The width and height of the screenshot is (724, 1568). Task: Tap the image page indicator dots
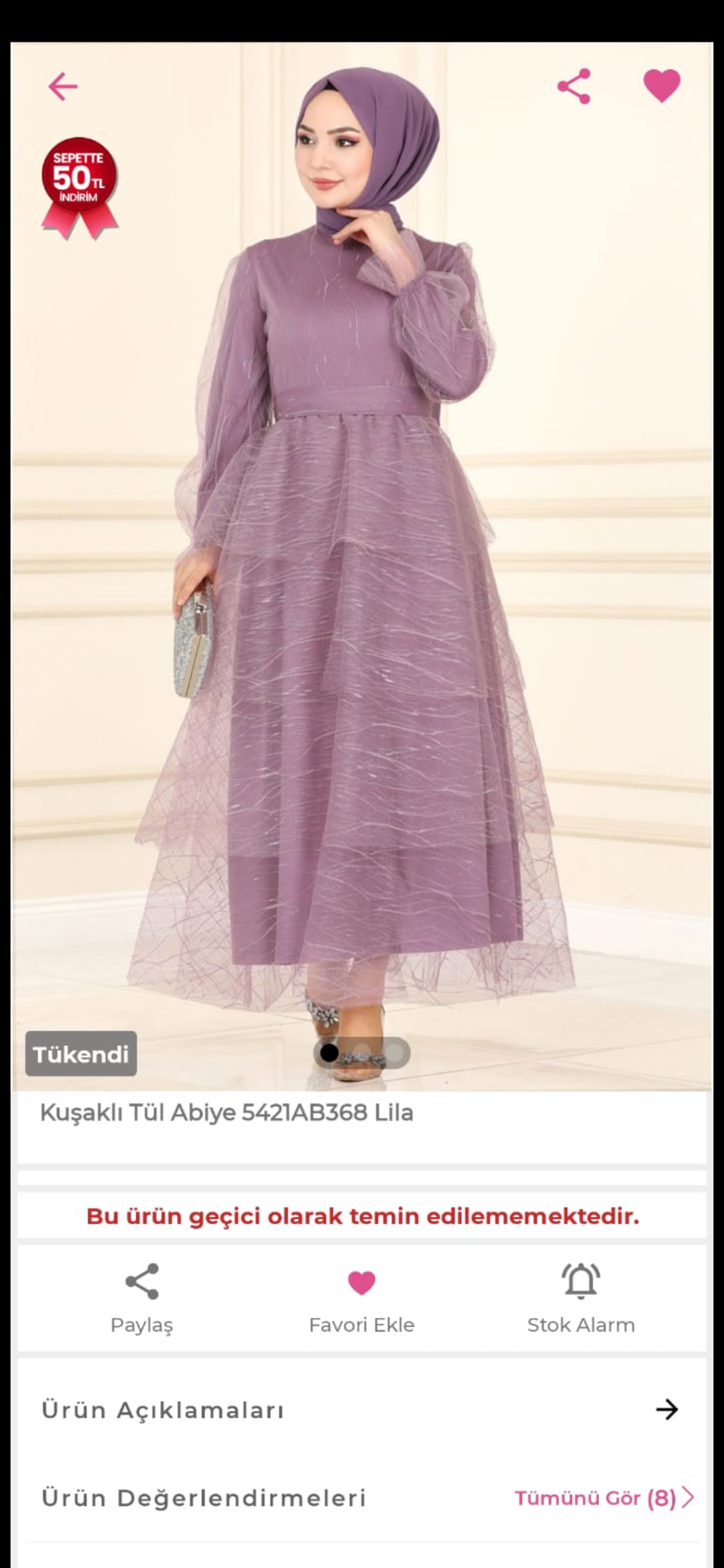(361, 1053)
